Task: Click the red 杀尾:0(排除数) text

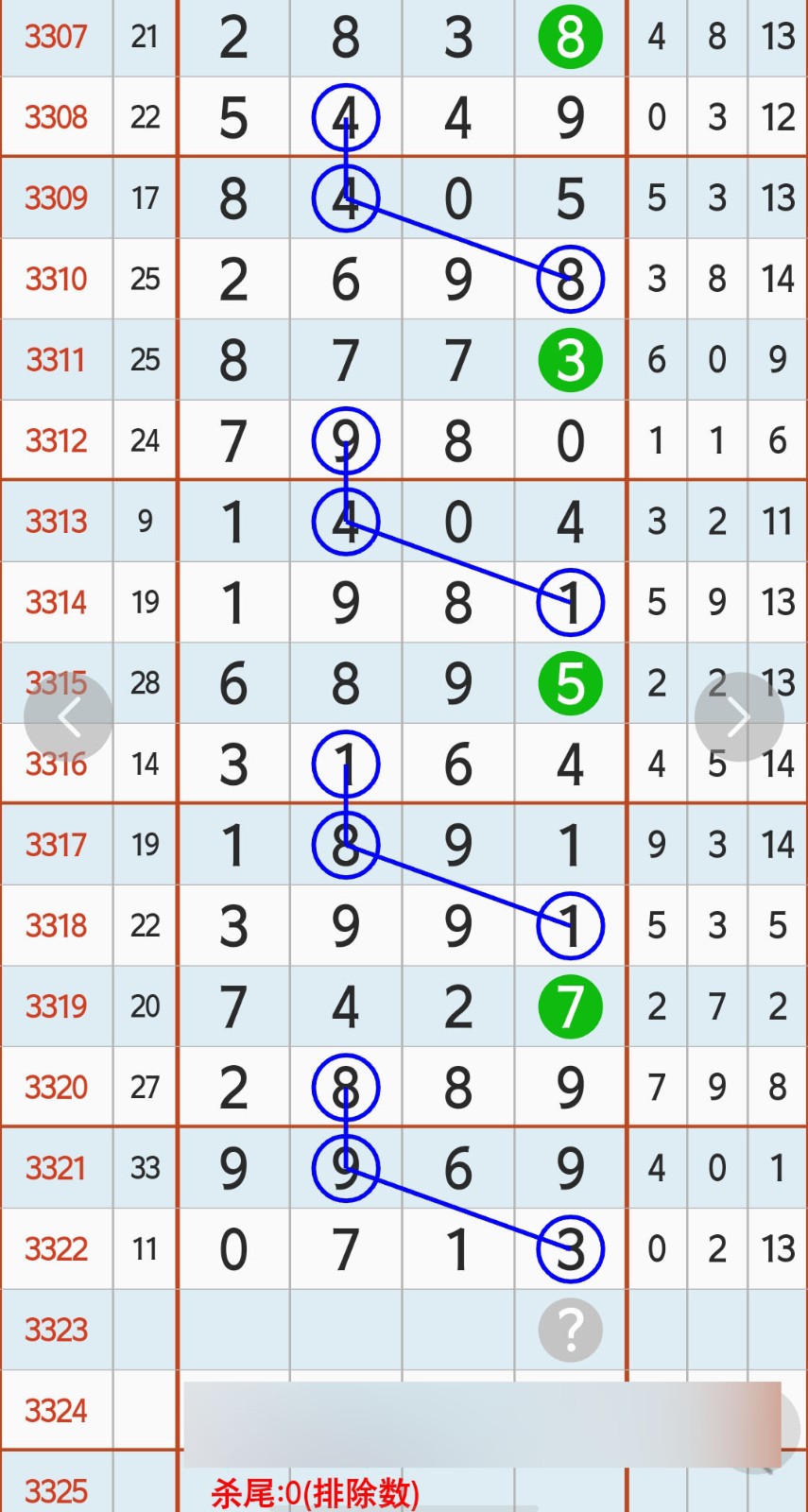Action: click(x=315, y=1490)
